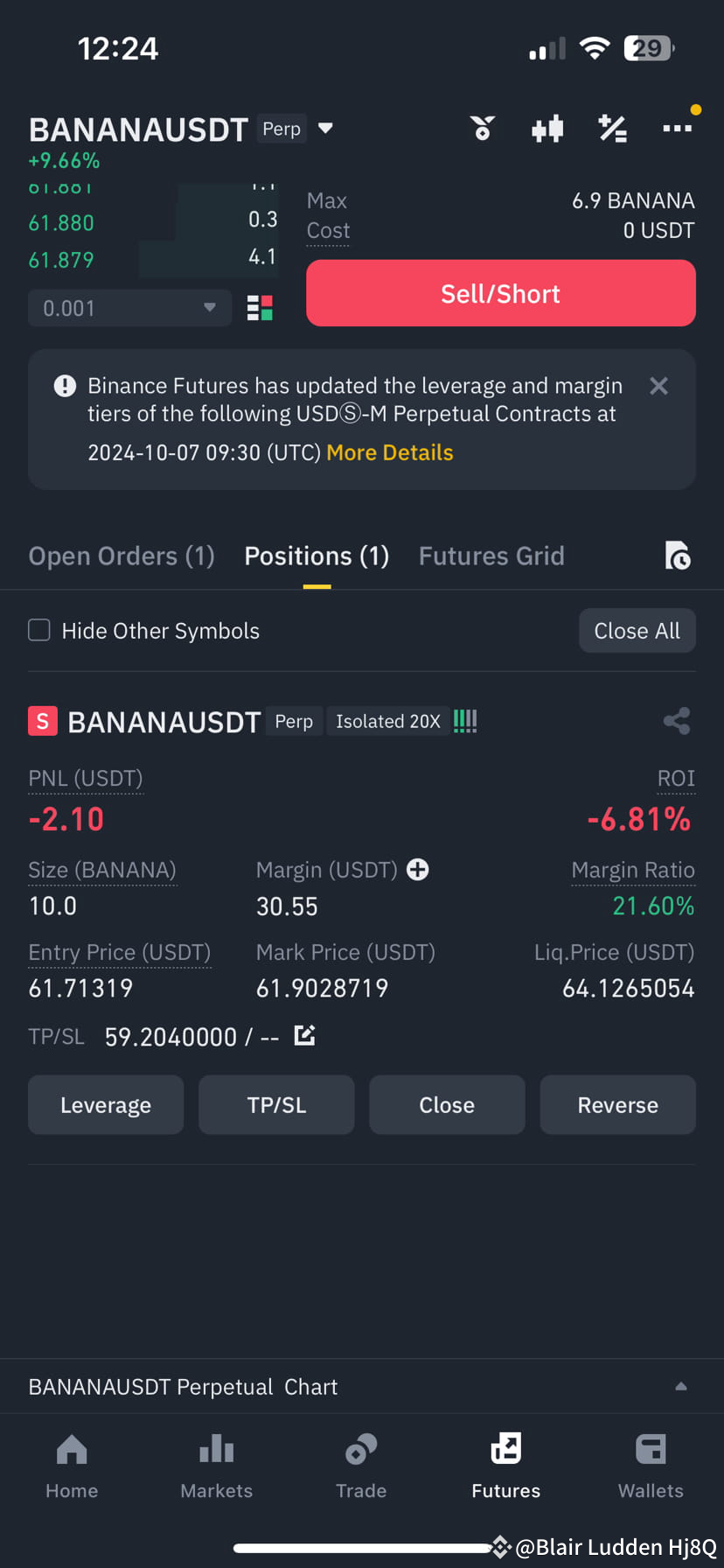Open the quantity unit dropdown showing 0.001

pyautogui.click(x=129, y=308)
